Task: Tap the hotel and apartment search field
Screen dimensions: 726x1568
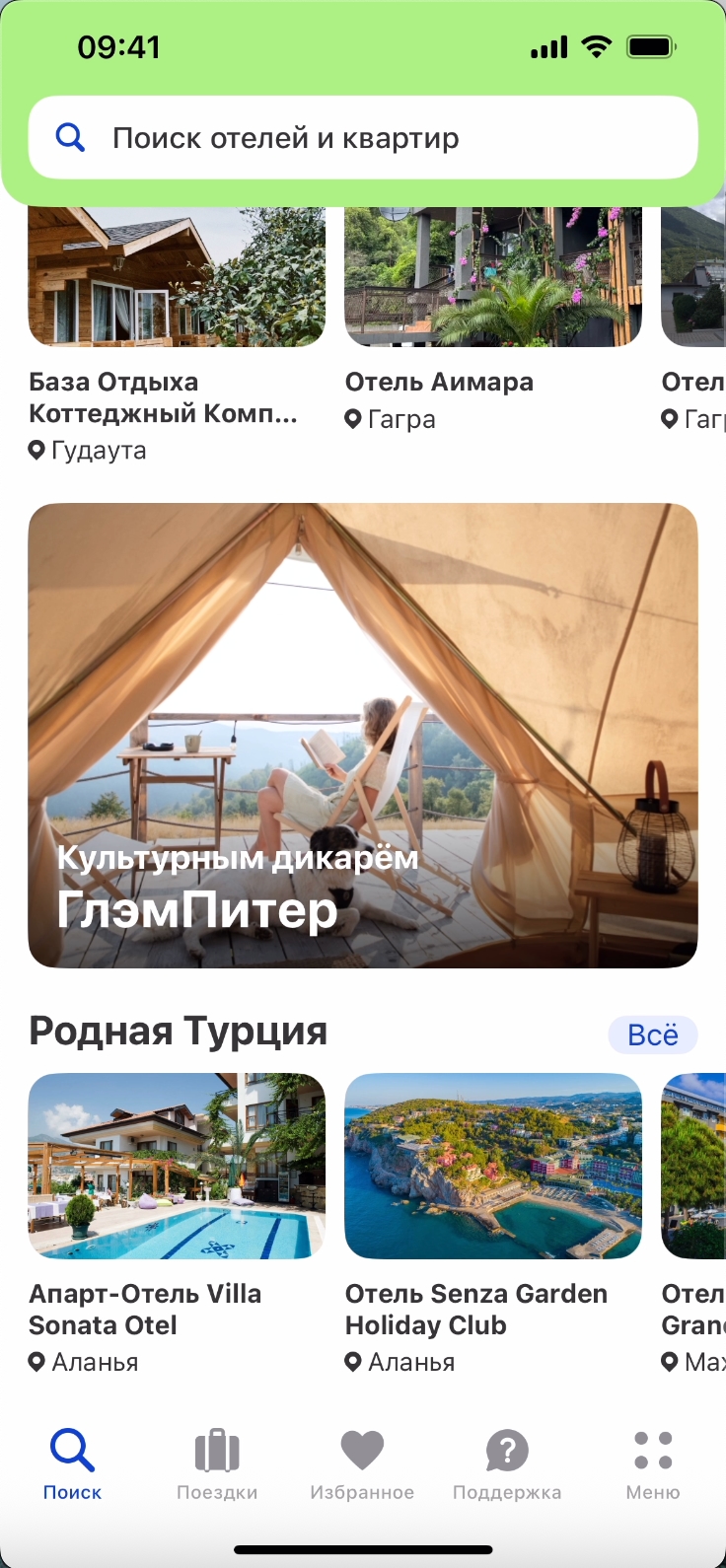Action: click(x=363, y=138)
